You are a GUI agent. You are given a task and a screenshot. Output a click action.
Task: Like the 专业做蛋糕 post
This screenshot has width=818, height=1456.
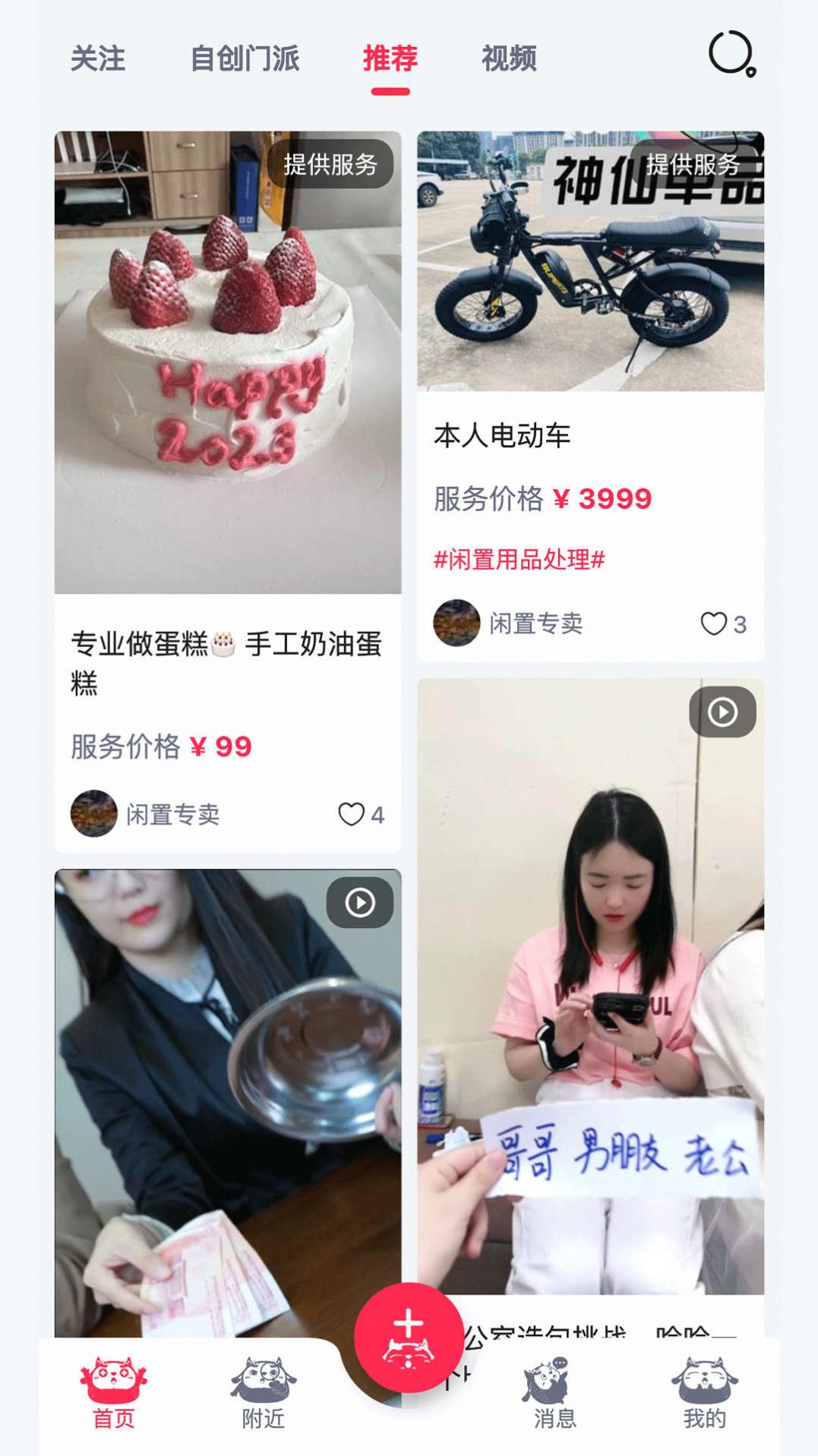(352, 814)
